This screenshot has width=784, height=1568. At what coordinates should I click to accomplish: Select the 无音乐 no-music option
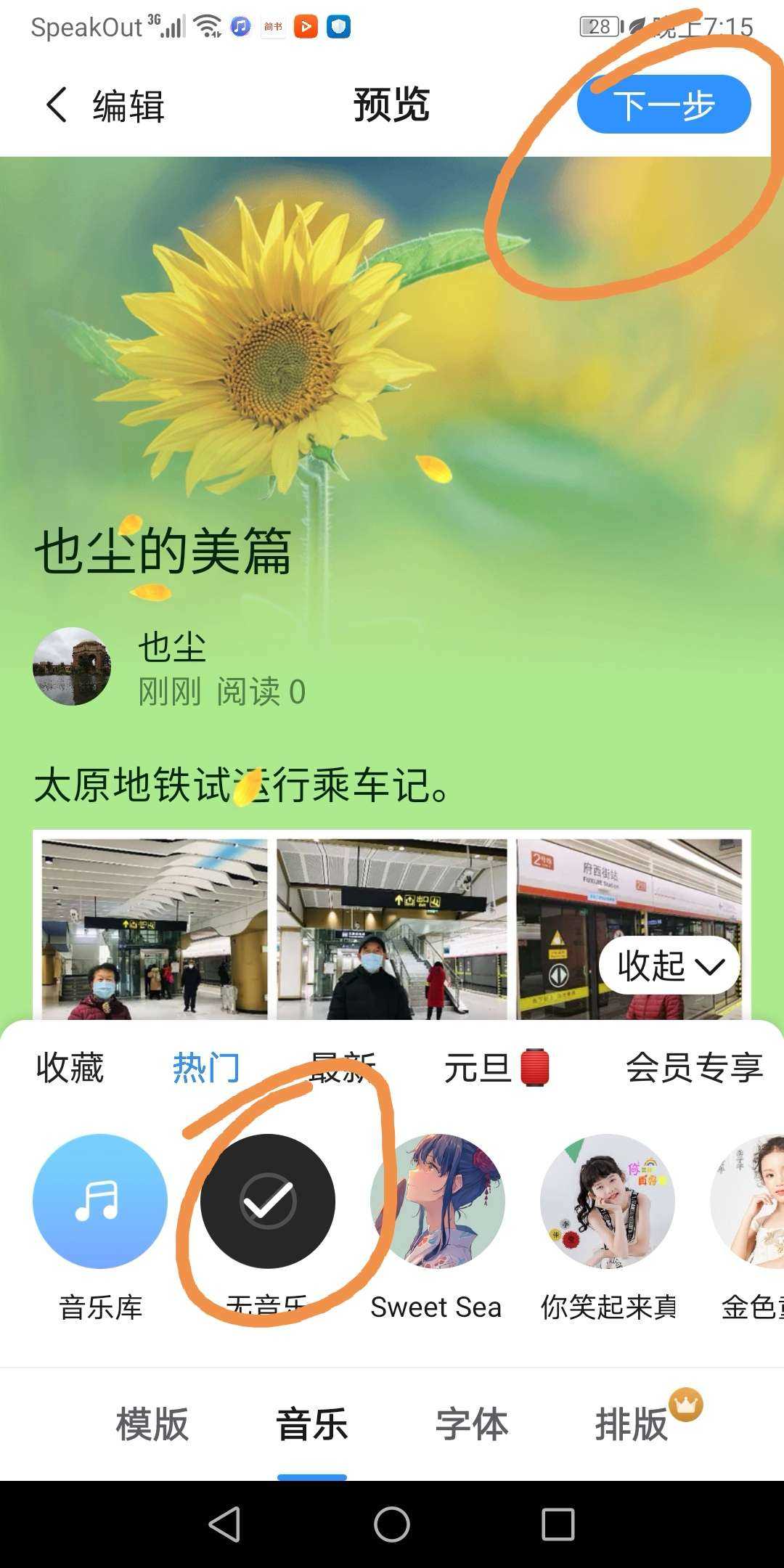268,1201
